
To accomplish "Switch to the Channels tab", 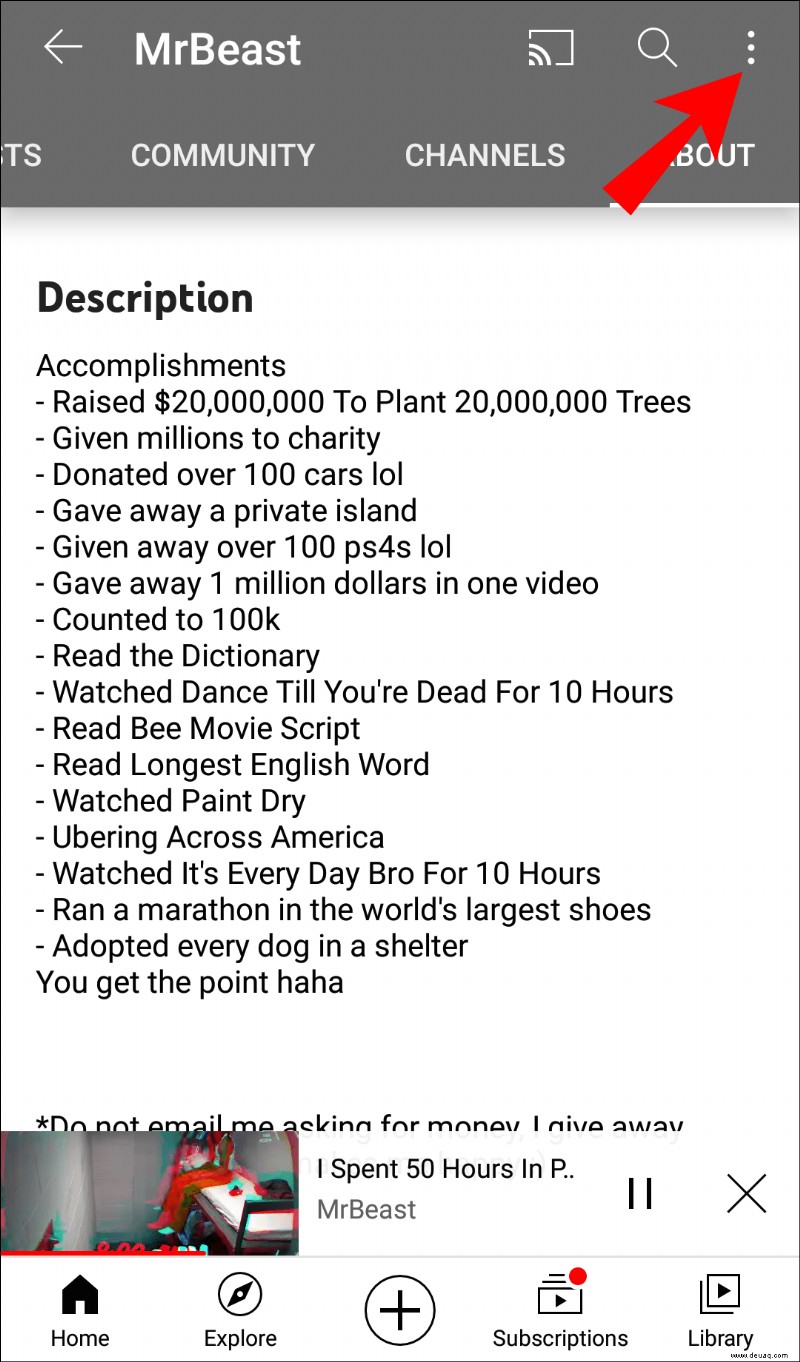I will tap(485, 155).
